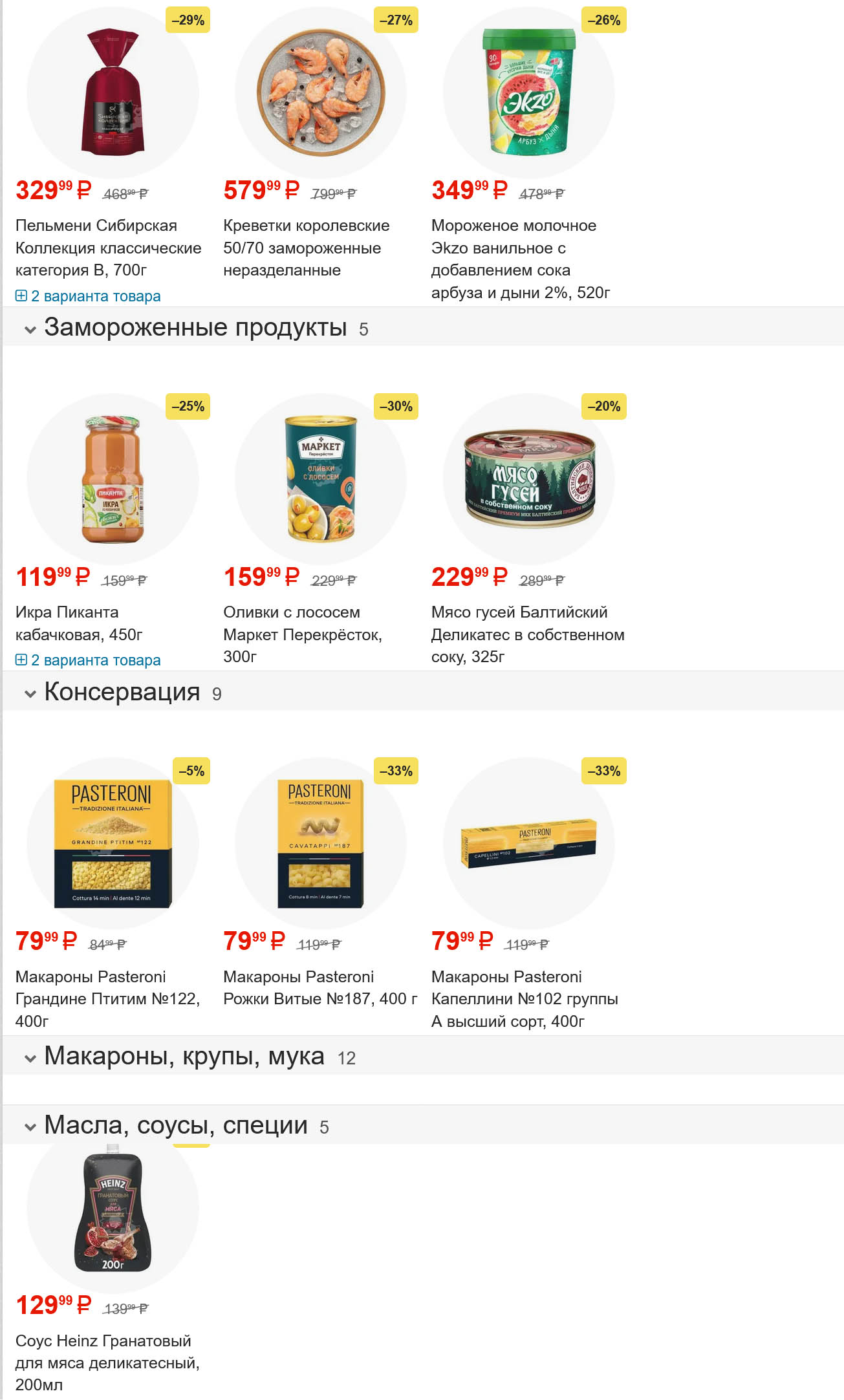
Task: Open the Пельмени Сибирская Коллекция product
Action: coord(108,248)
